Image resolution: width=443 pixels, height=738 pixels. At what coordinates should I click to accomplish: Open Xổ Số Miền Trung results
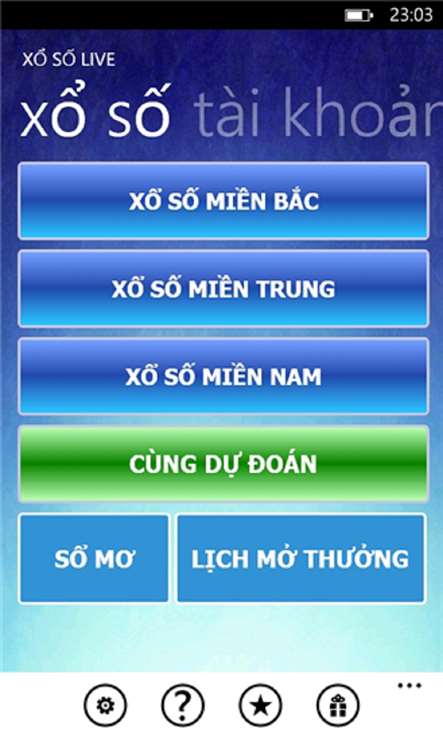[223, 289]
